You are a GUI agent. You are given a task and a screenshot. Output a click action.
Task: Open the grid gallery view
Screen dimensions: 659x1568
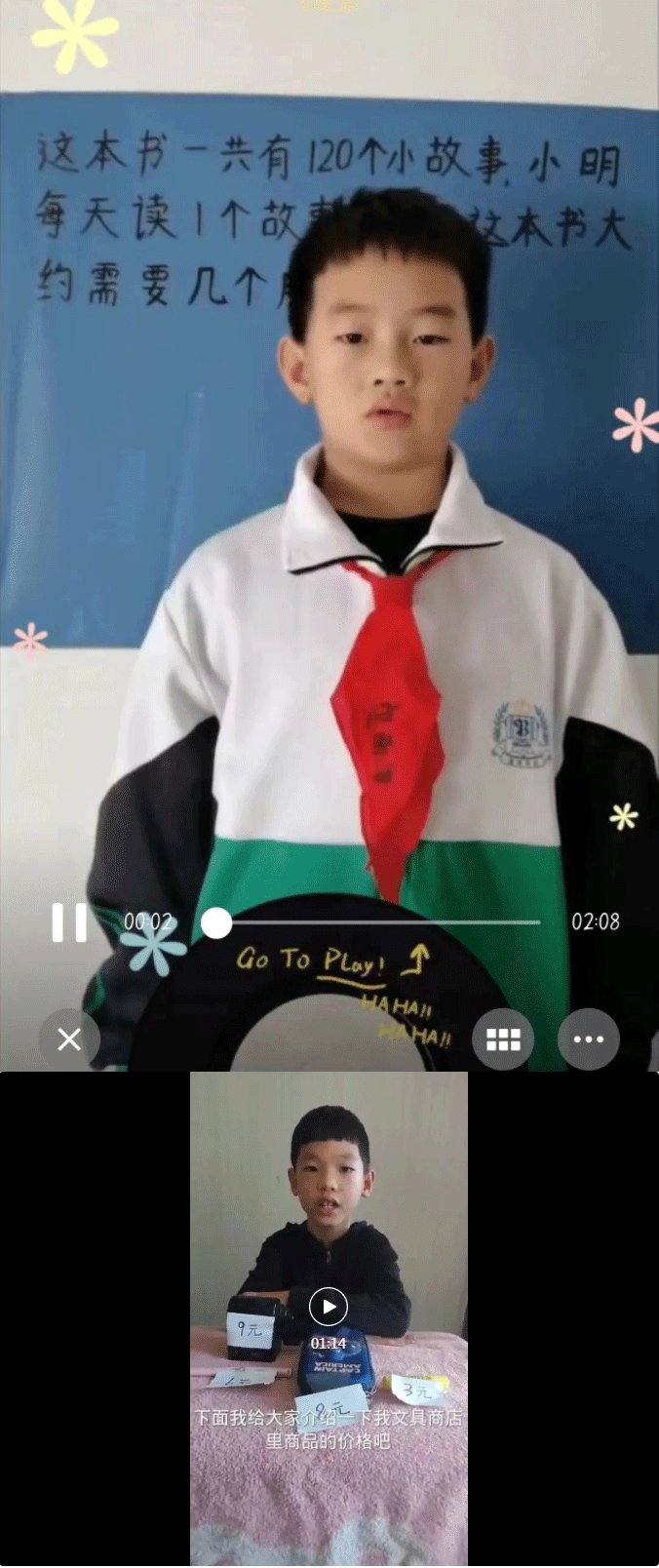(503, 1039)
